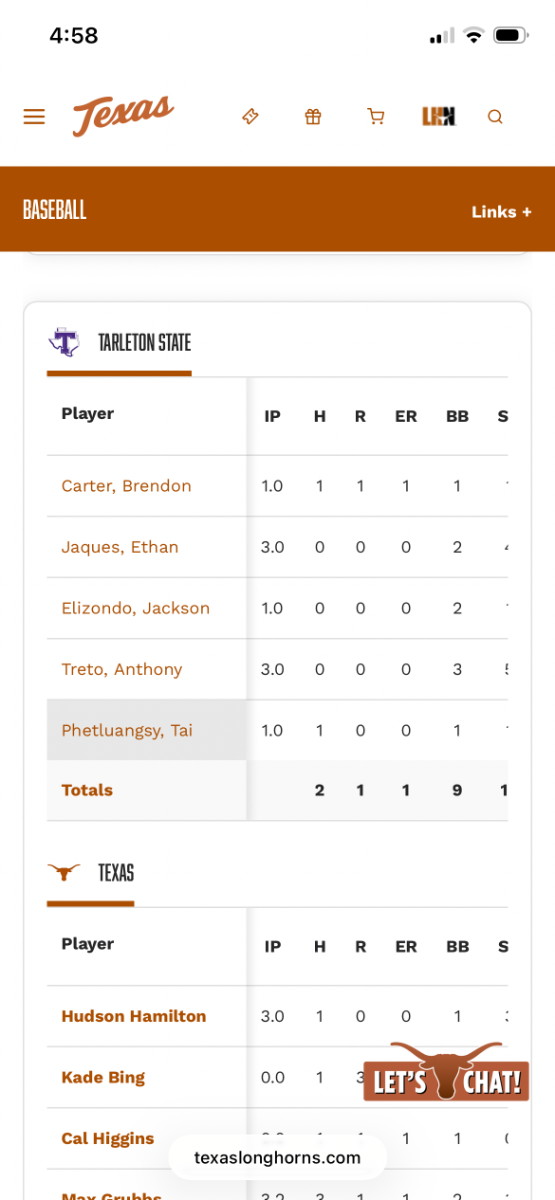Open the search icon
The width and height of the screenshot is (555, 1200).
(x=495, y=117)
